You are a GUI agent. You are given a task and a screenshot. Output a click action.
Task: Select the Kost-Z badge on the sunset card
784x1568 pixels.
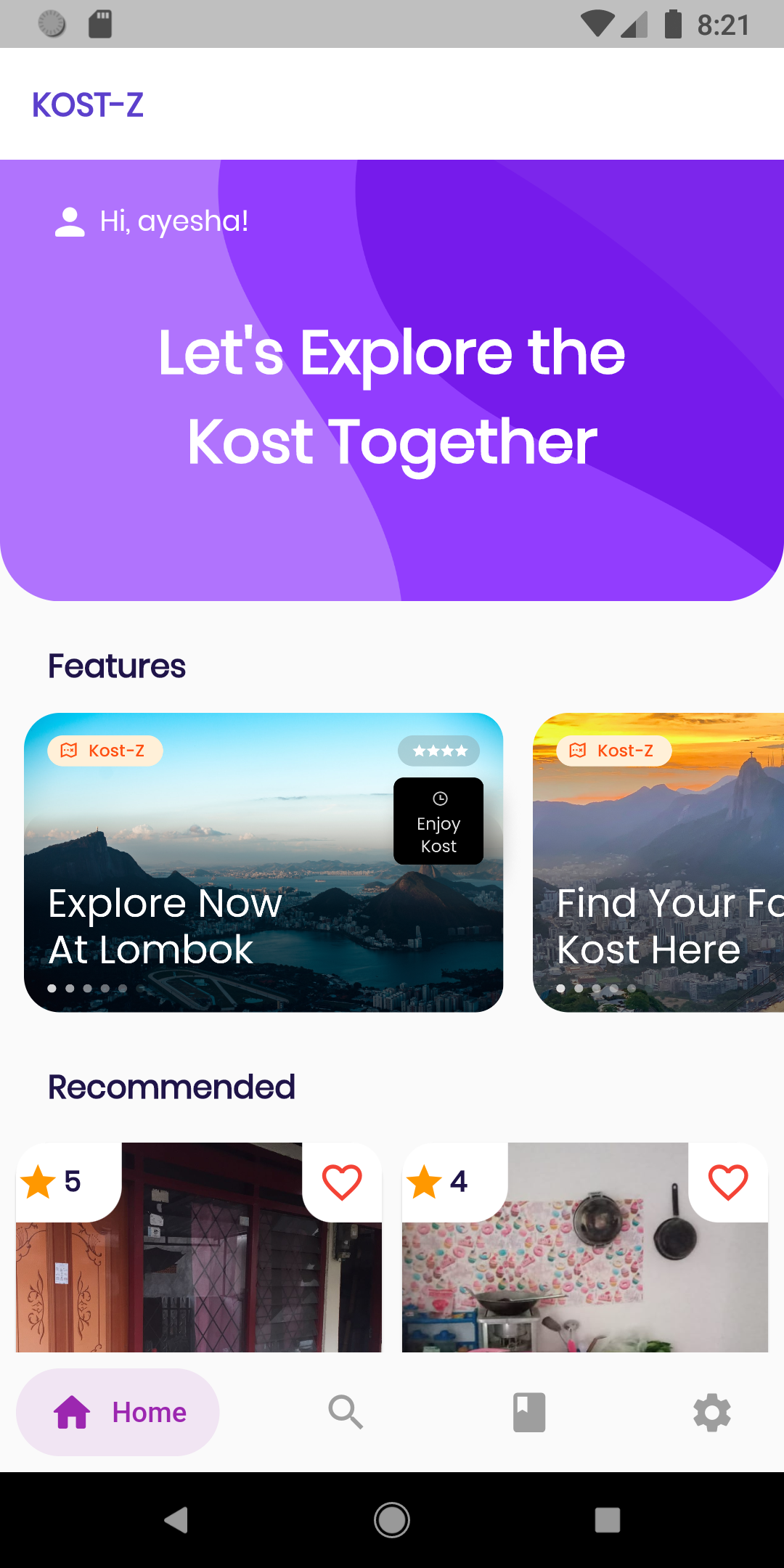(614, 750)
